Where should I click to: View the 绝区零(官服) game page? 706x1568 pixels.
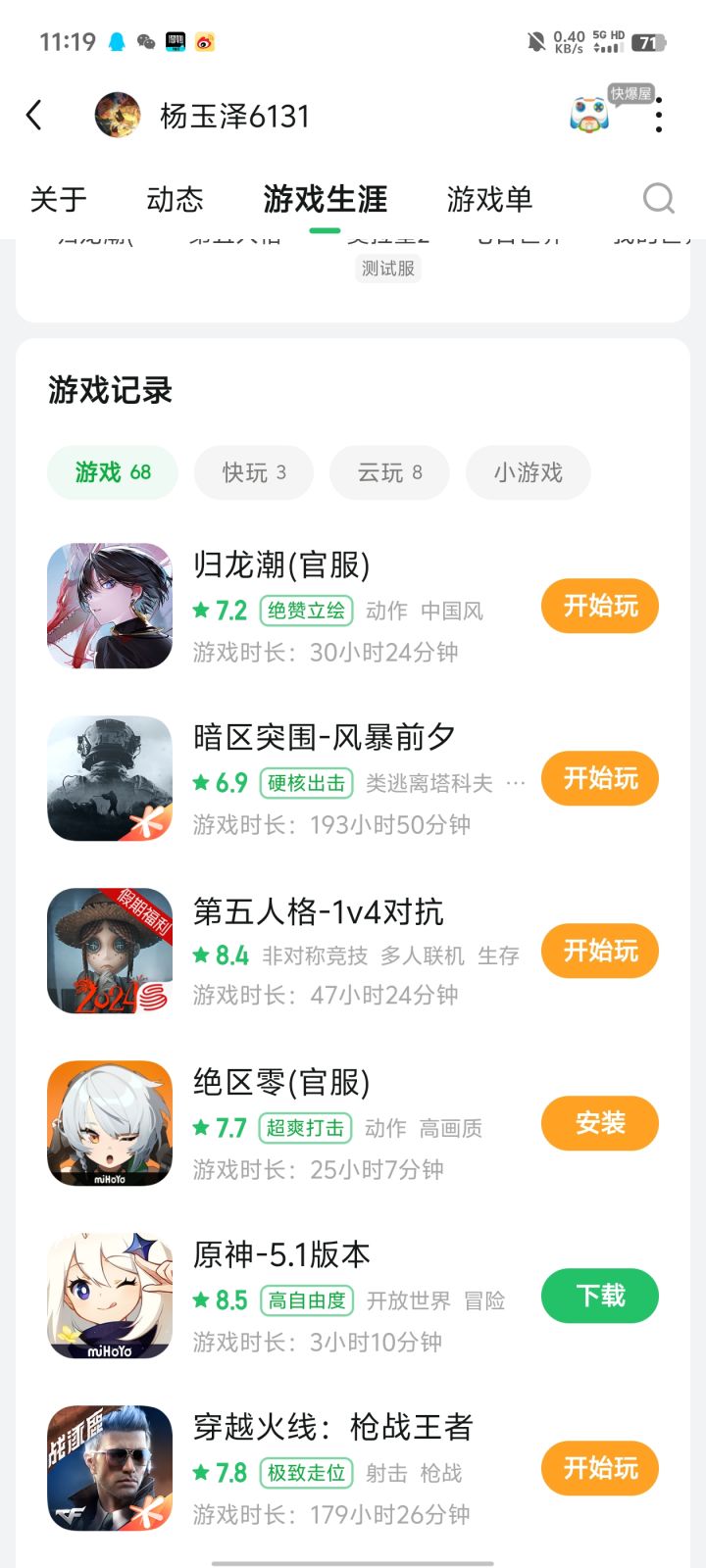282,1082
